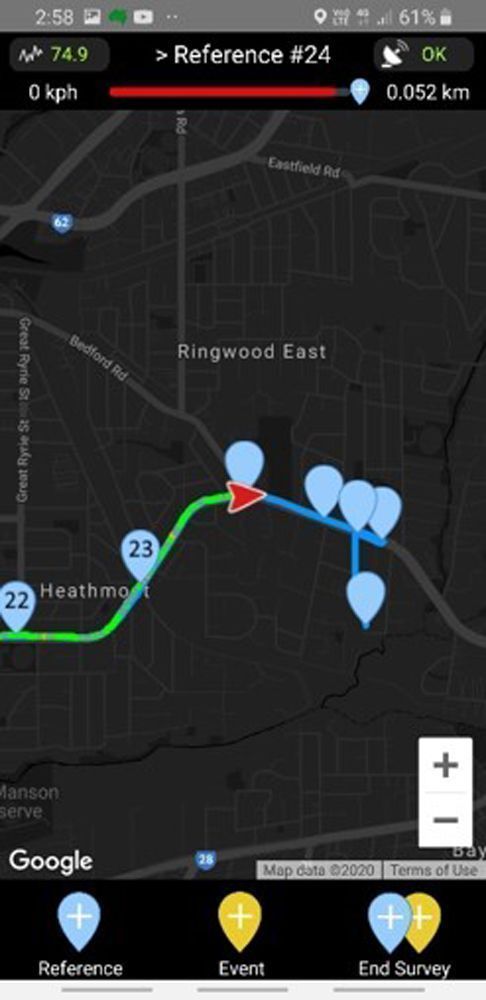Zoom in on the map
This screenshot has height=1000, width=486.
(445, 765)
